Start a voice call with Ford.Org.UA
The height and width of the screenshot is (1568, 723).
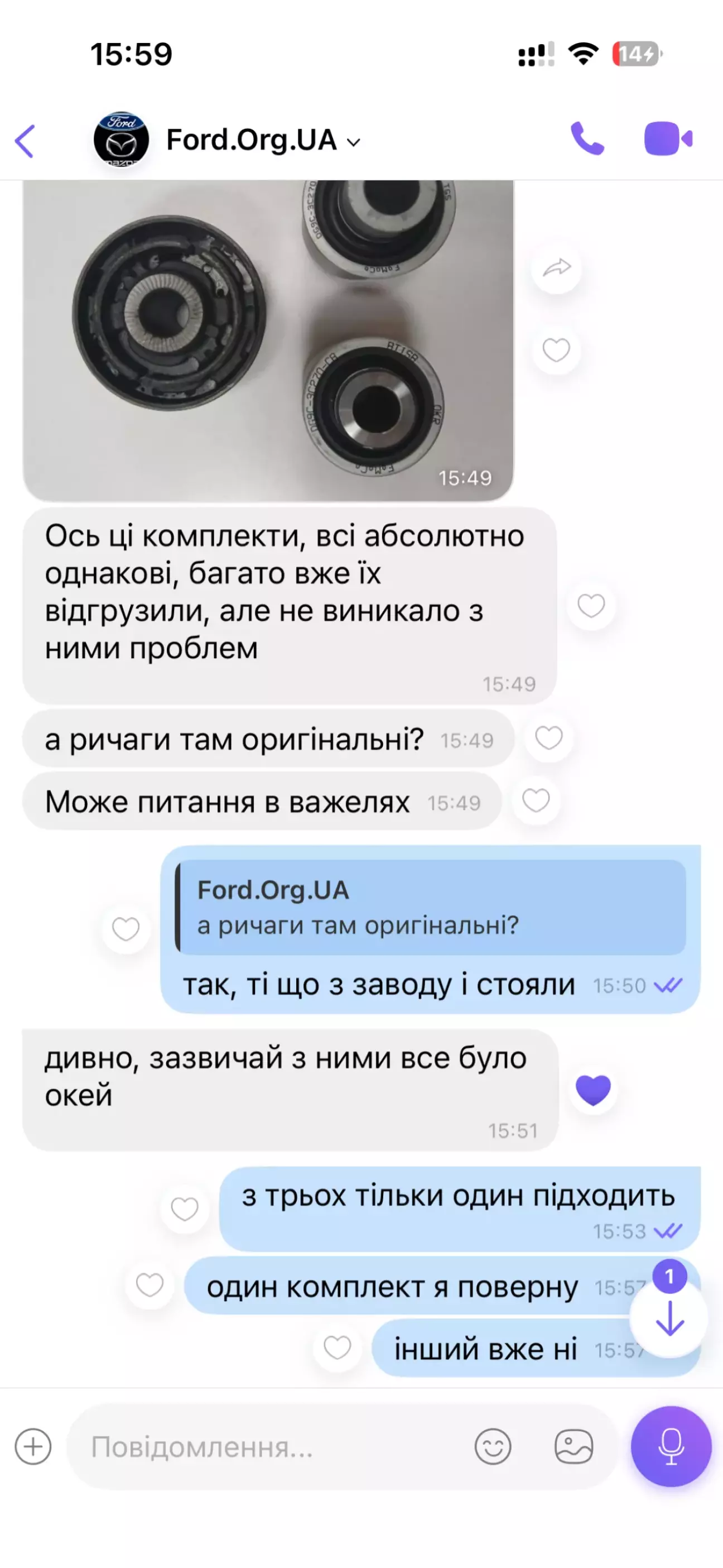point(587,140)
